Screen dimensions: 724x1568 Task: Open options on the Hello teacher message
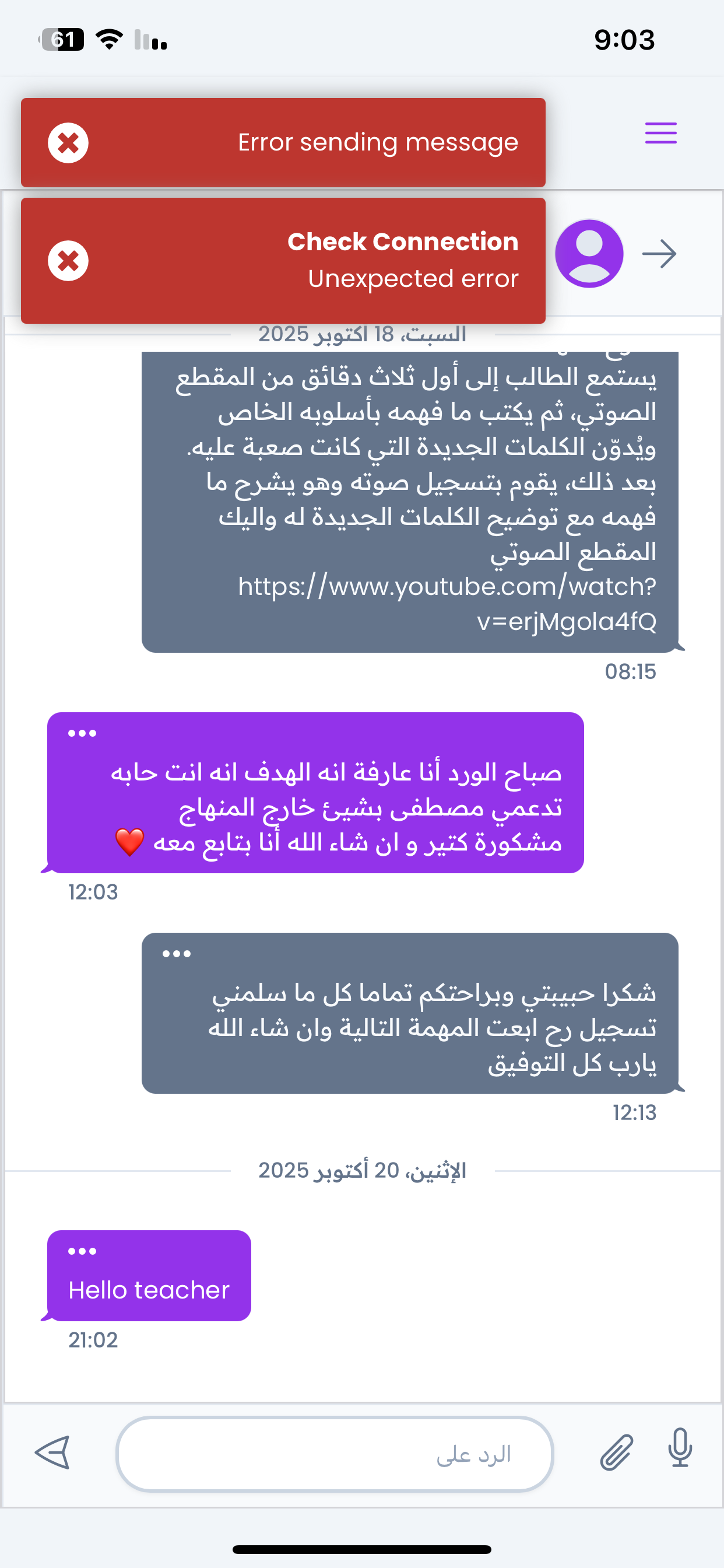click(82, 1251)
